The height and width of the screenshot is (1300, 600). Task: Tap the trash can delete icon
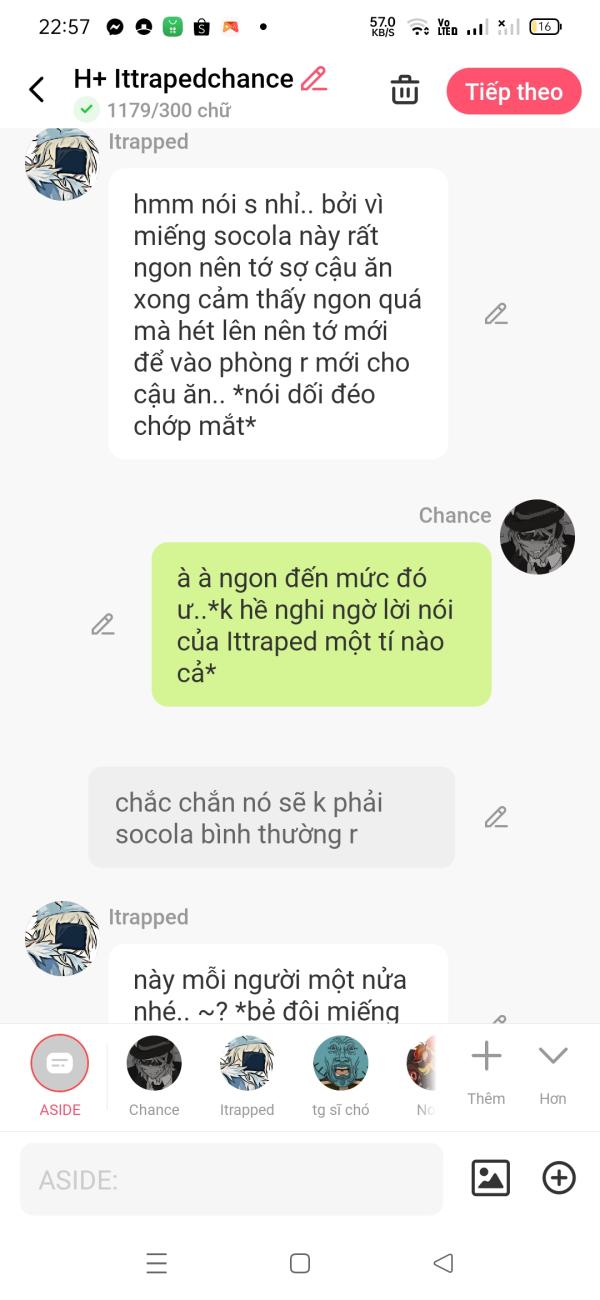[404, 90]
